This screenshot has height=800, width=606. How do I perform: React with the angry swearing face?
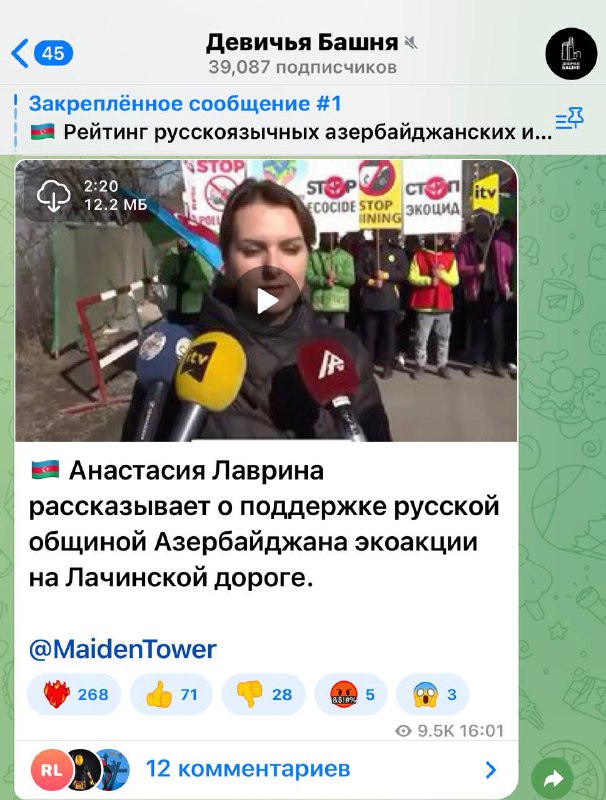point(351,694)
